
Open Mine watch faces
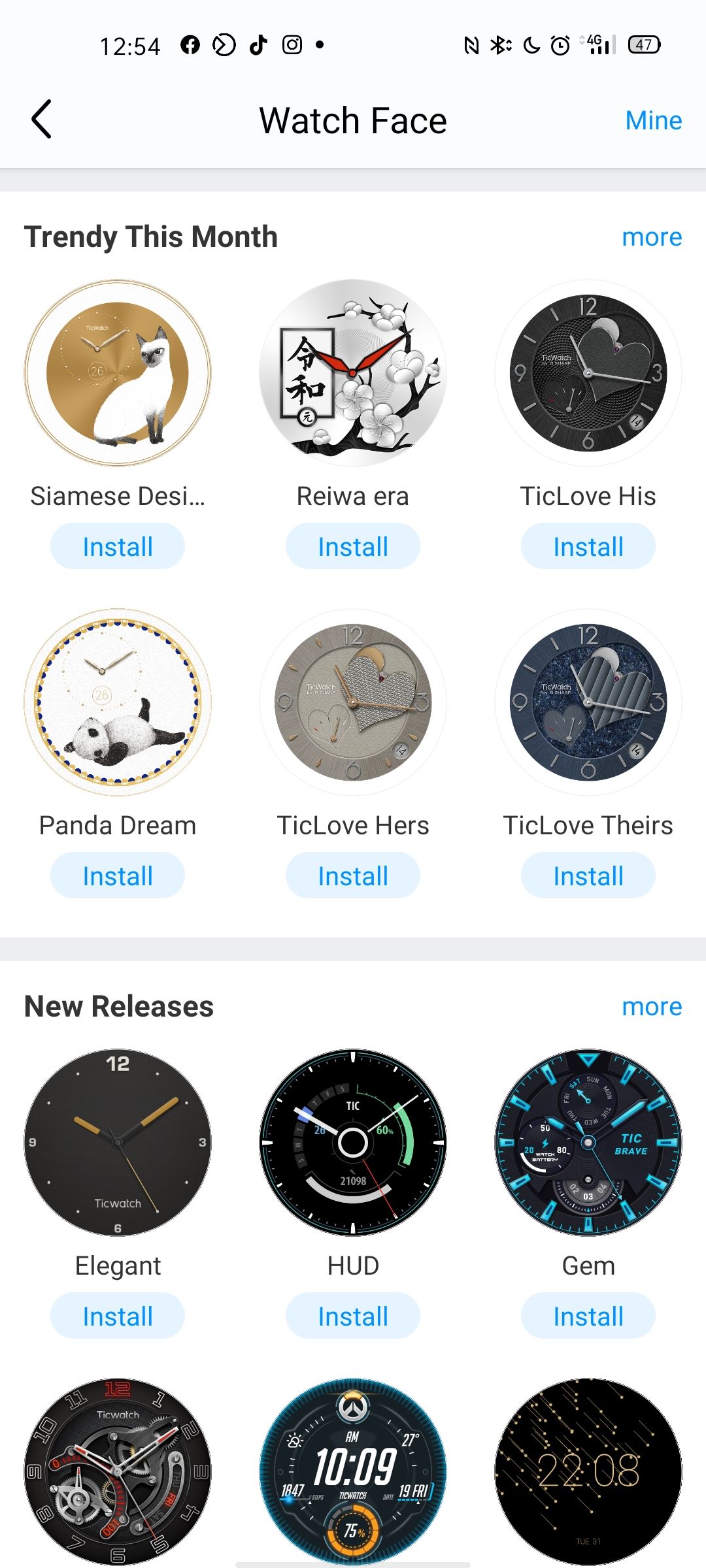tap(652, 120)
